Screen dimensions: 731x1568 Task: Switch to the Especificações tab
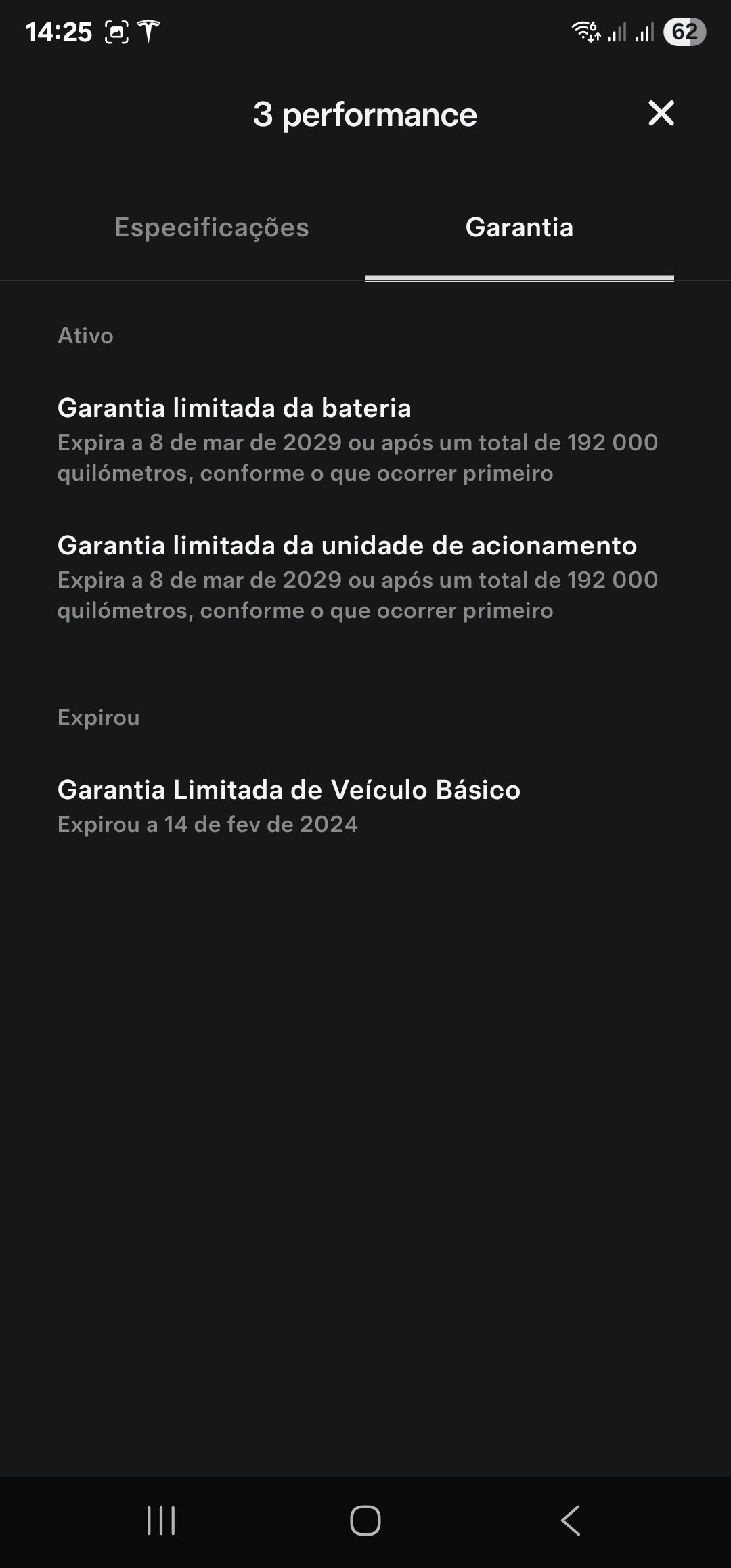tap(211, 227)
